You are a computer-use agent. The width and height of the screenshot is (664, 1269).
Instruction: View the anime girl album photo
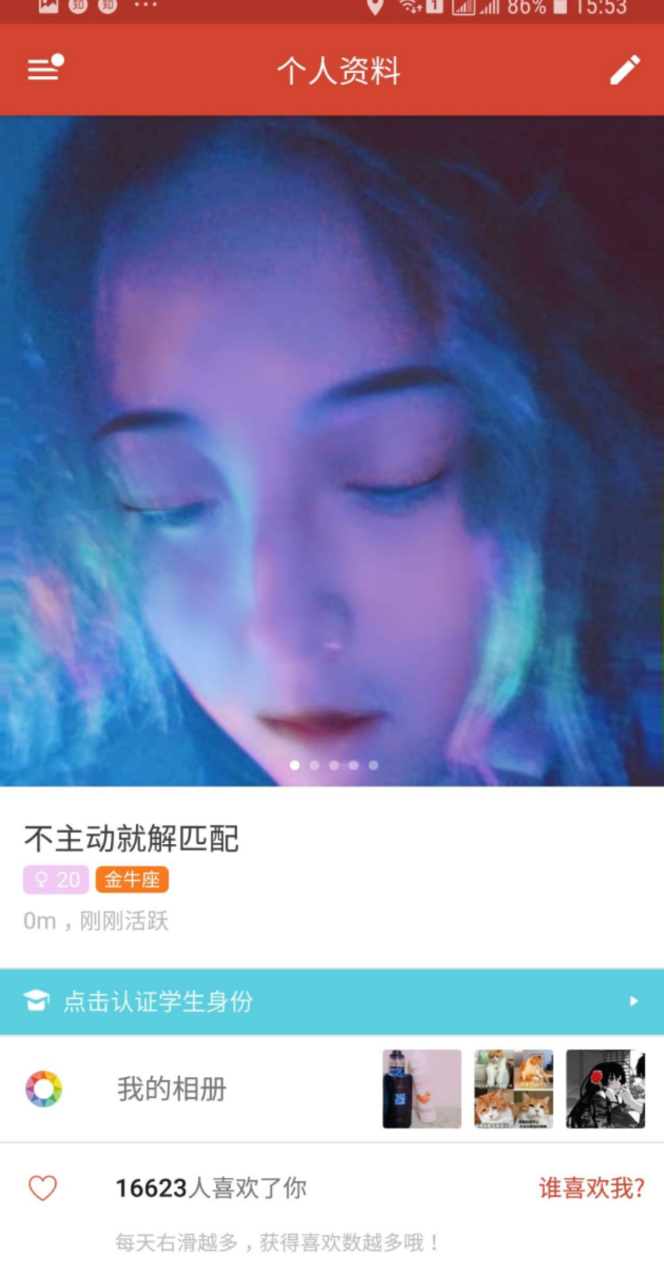pos(605,1089)
